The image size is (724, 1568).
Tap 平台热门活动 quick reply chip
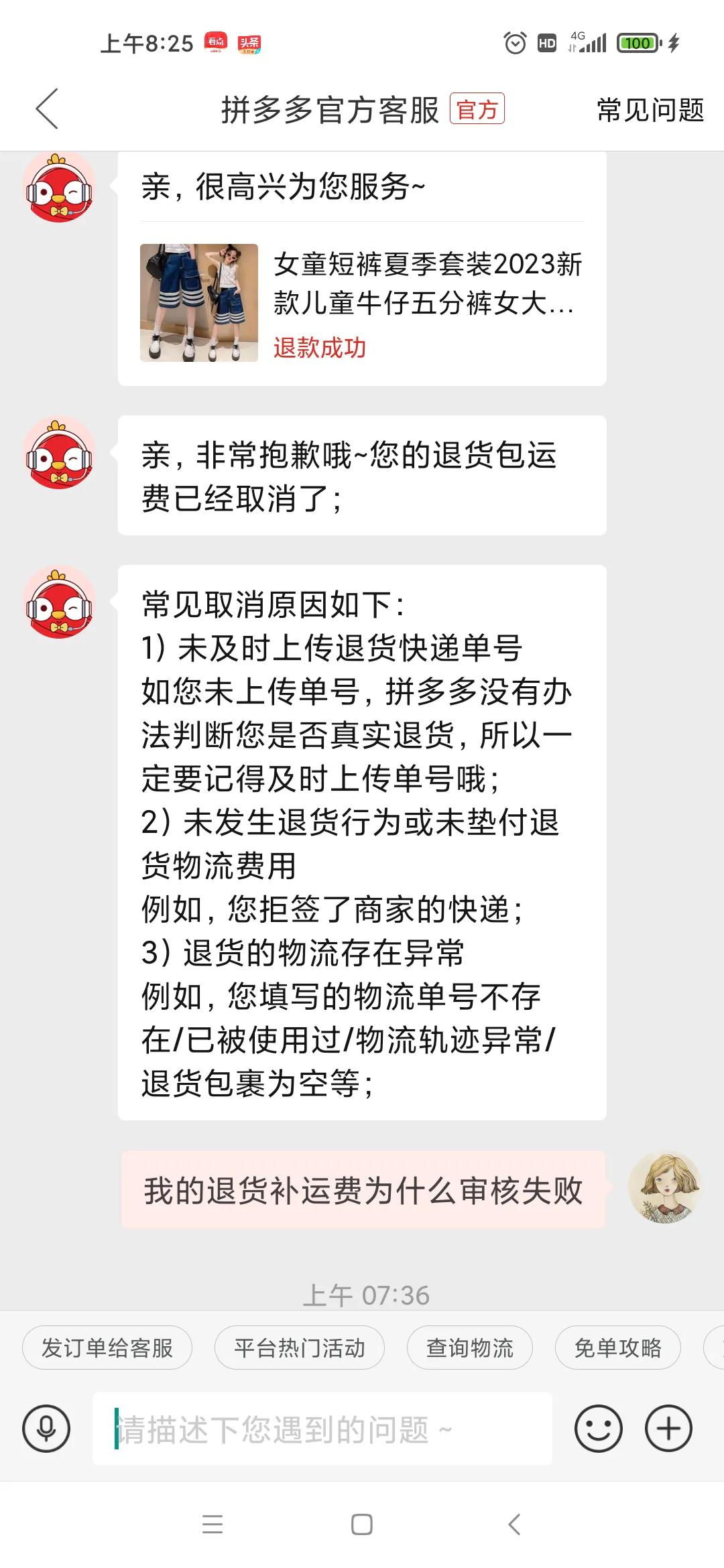pos(300,1348)
